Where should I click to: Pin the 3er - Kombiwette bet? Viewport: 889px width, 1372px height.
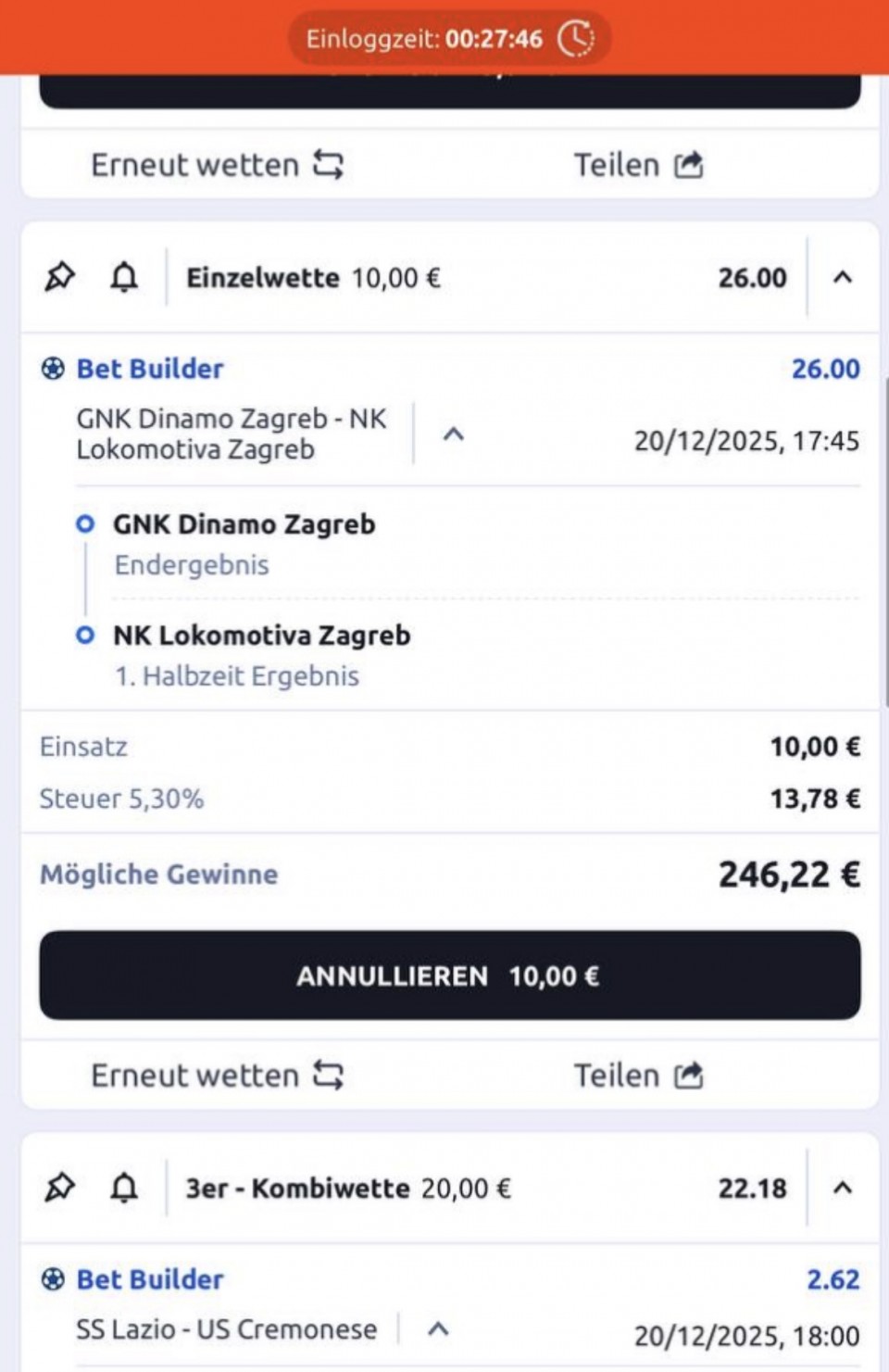click(60, 1187)
